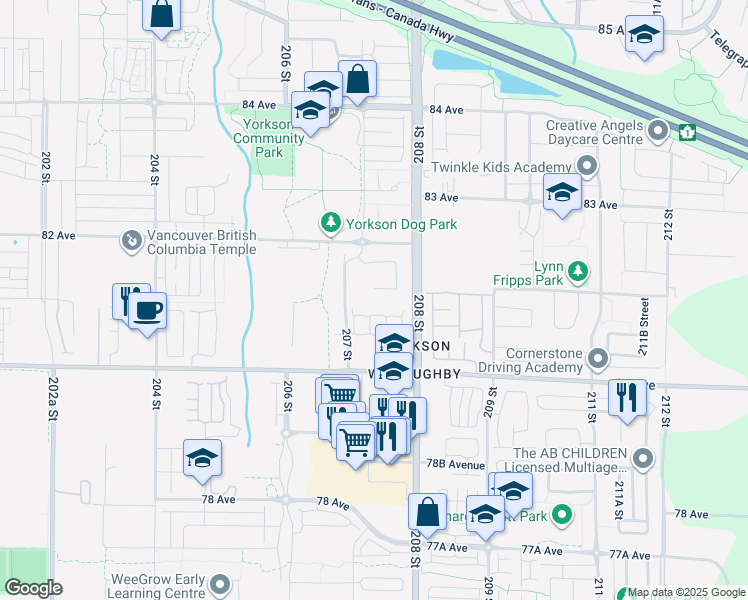Viewport: 748px width, 600px height.
Task: Tap the cafe cup marker near 204 St
Action: [x=148, y=311]
